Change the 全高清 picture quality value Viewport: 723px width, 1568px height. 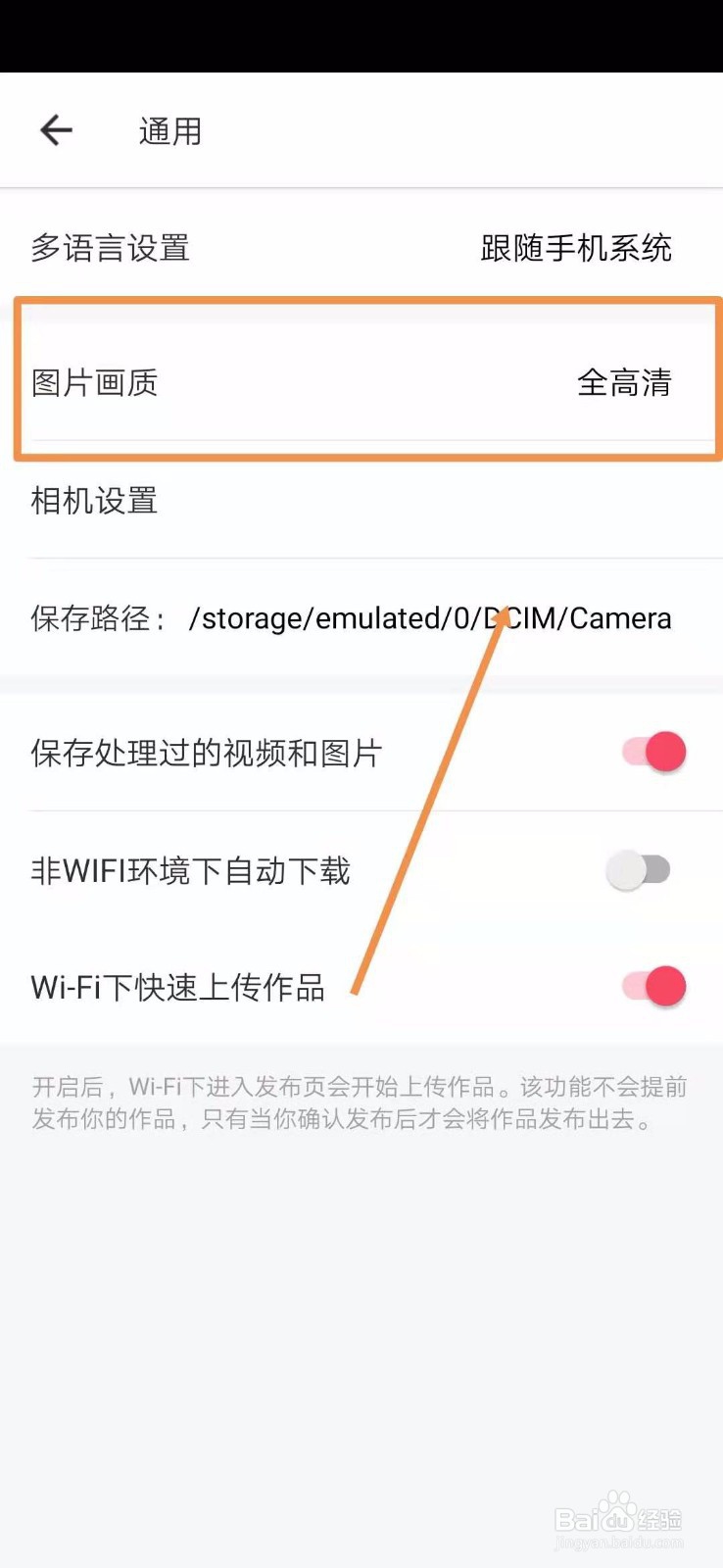pos(624,382)
